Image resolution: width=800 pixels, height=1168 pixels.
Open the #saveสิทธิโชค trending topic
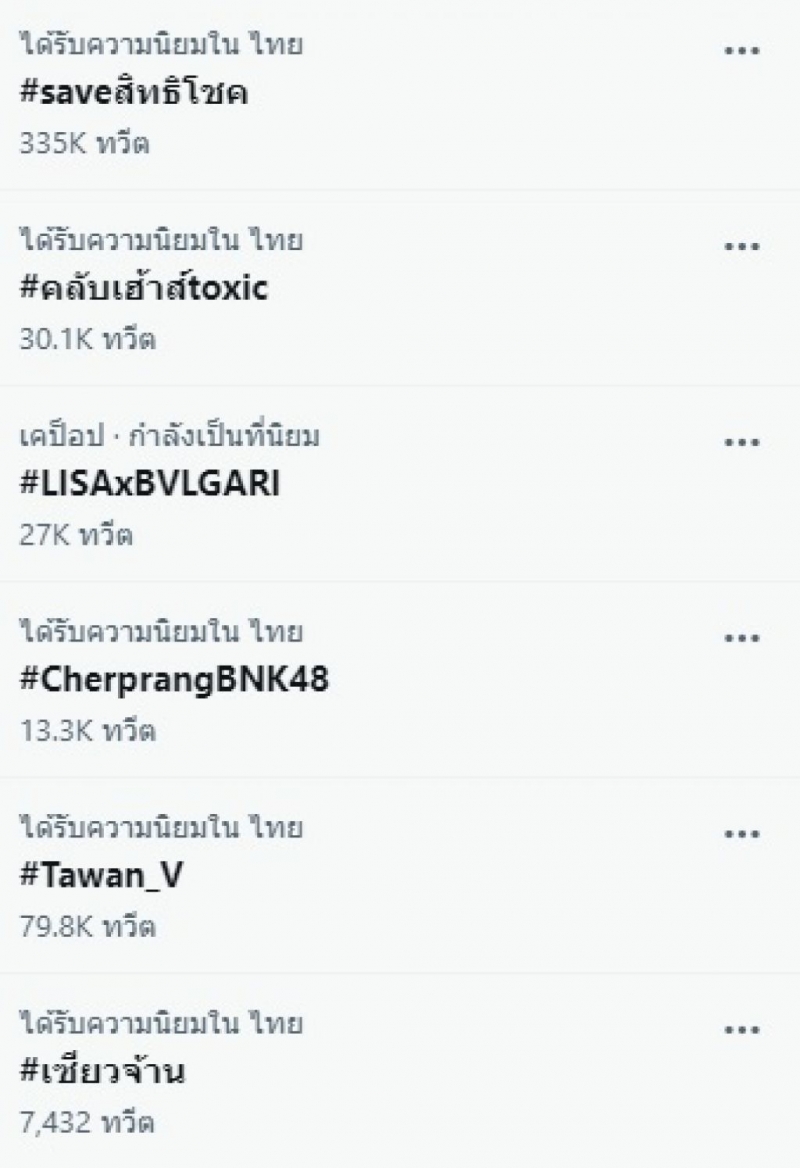click(134, 95)
